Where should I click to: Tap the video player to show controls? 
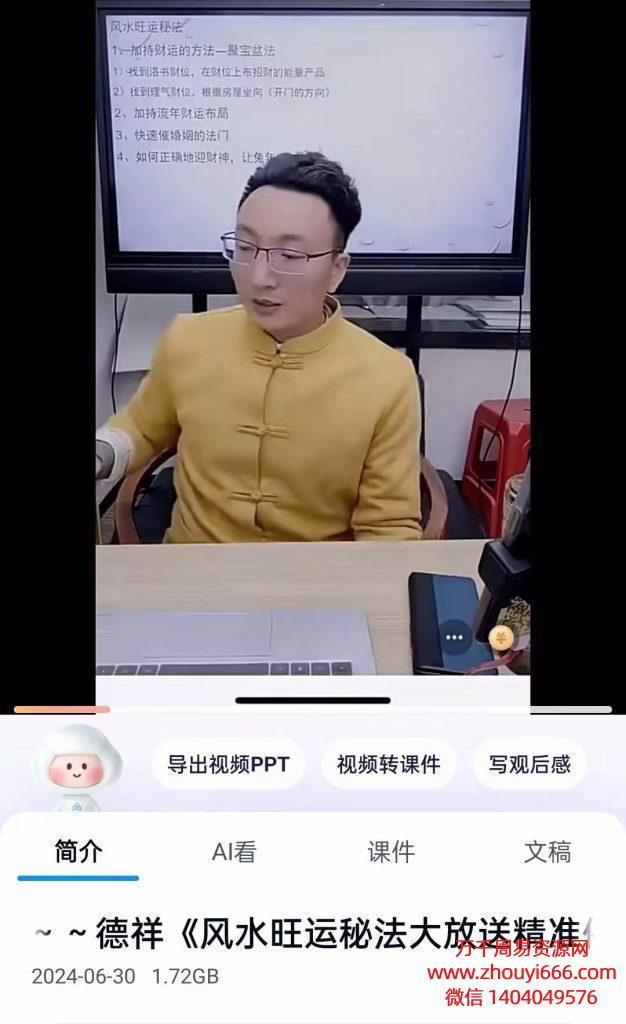click(x=312, y=350)
